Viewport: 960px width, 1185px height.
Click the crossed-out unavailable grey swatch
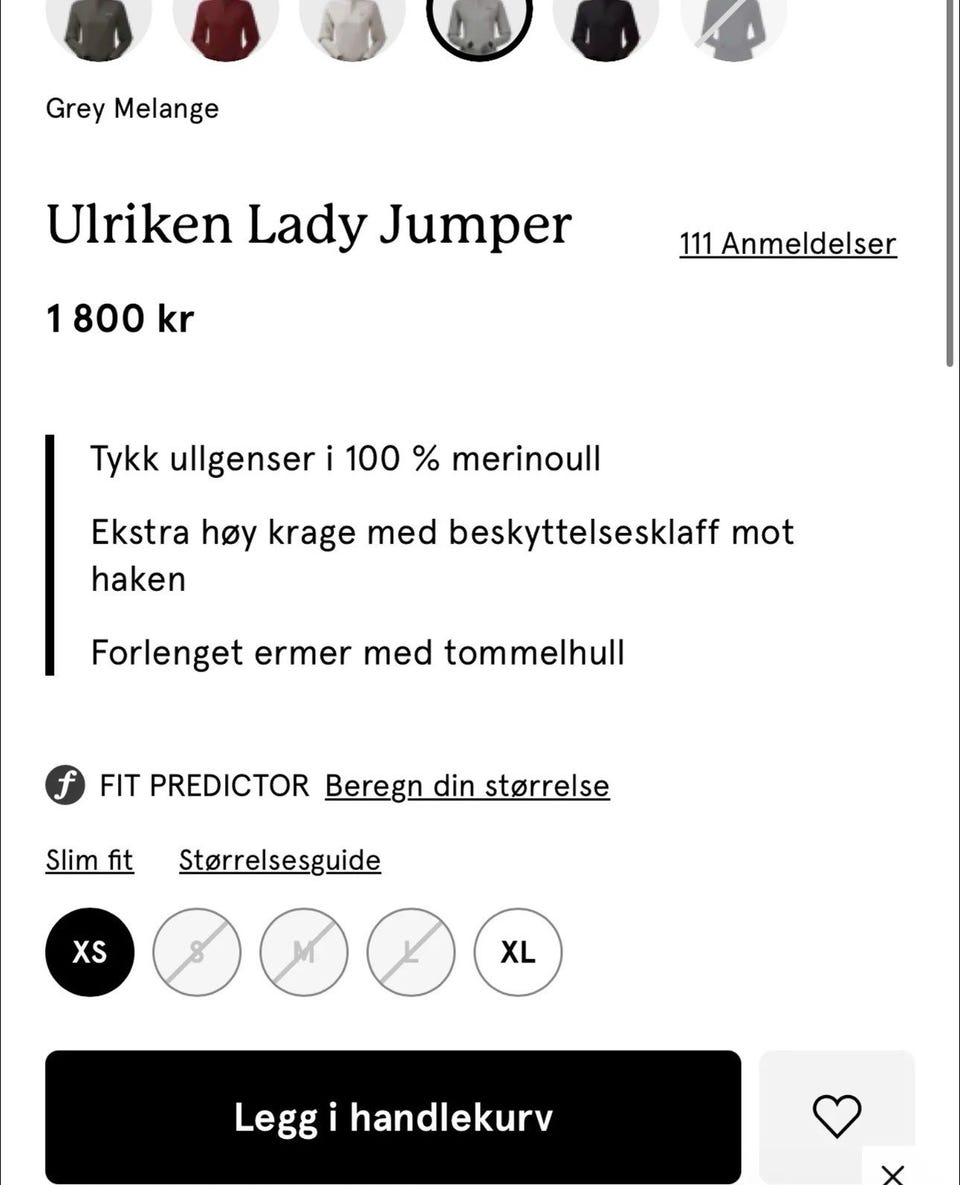(734, 20)
